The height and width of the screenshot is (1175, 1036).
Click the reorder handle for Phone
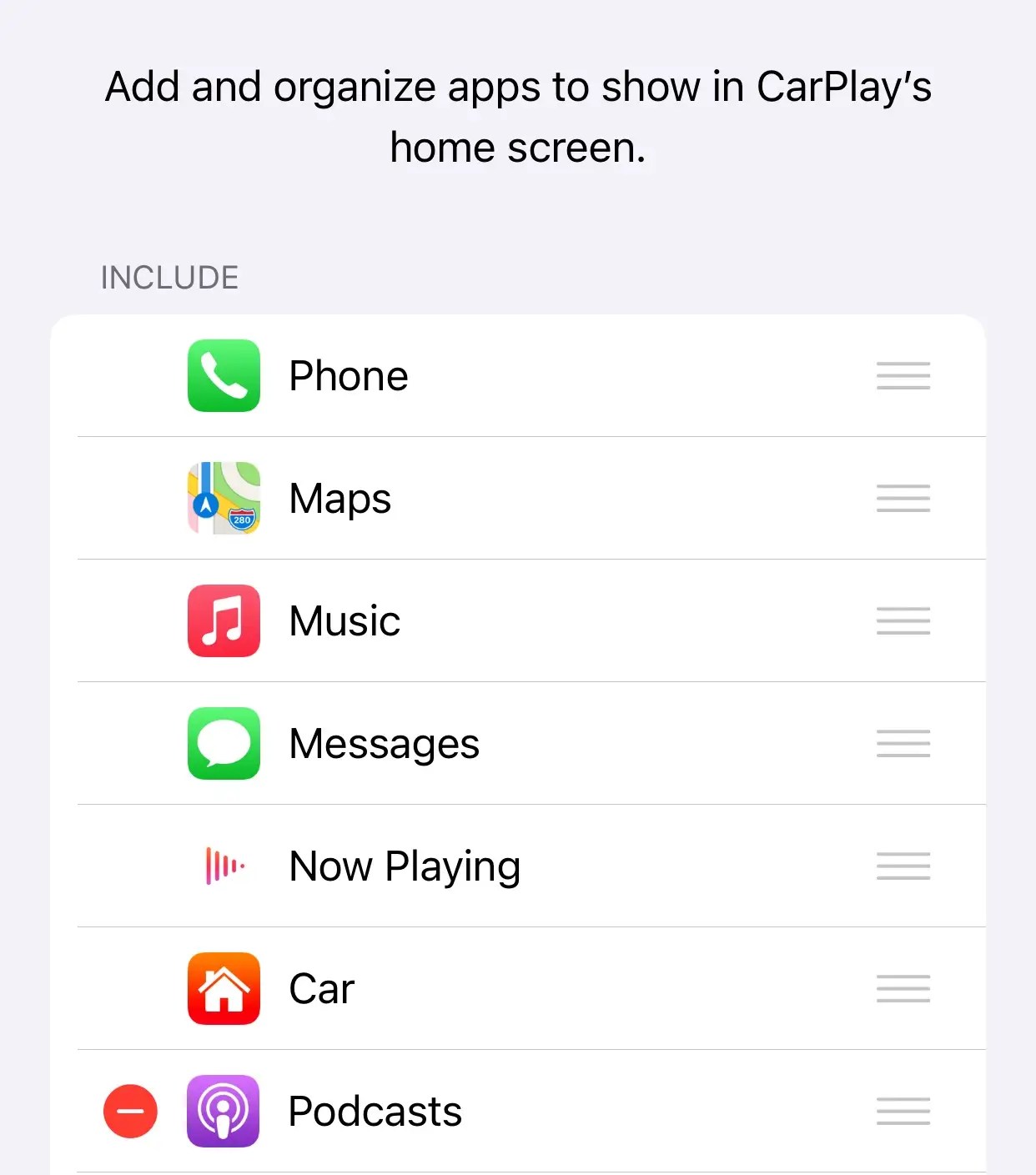(x=903, y=376)
